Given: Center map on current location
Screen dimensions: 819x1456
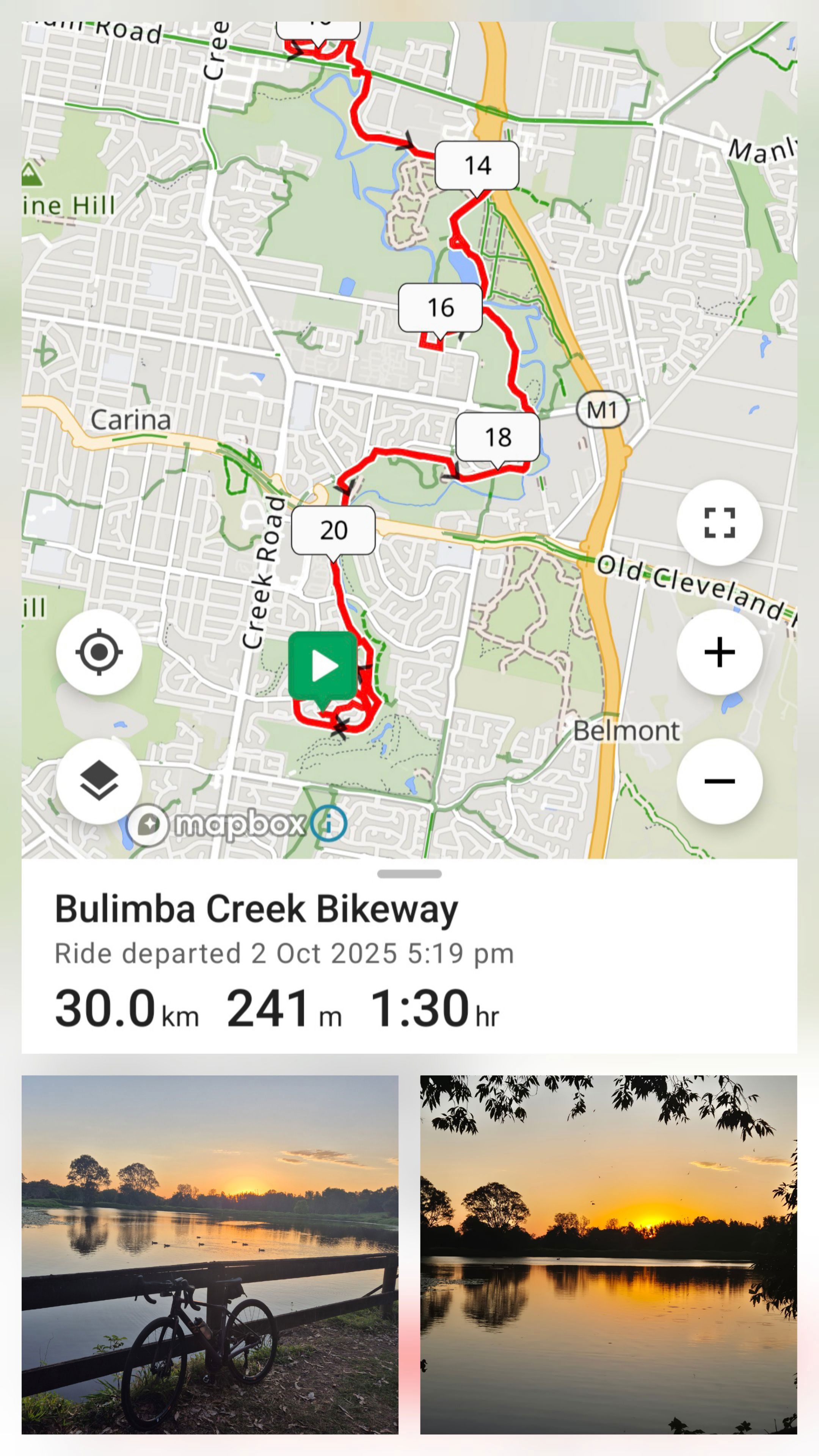Looking at the screenshot, I should [99, 652].
